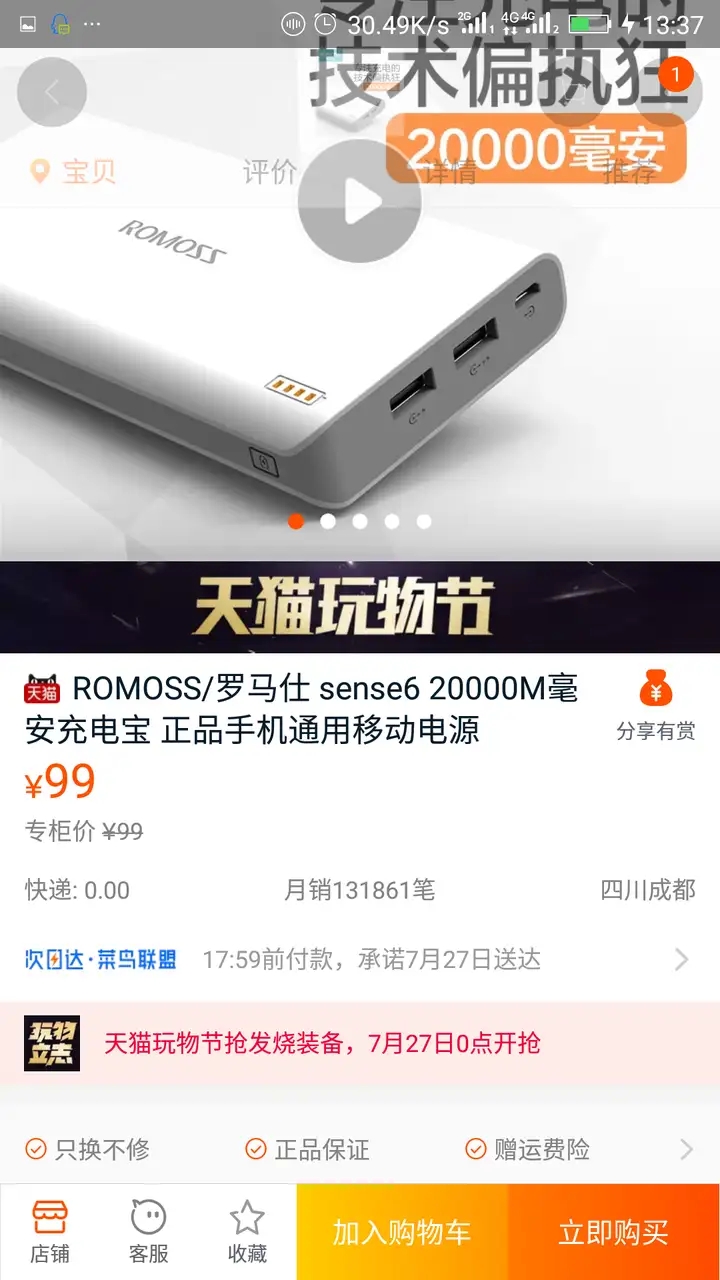Contact 客服 customer service
The image size is (720, 1280).
148,1232
